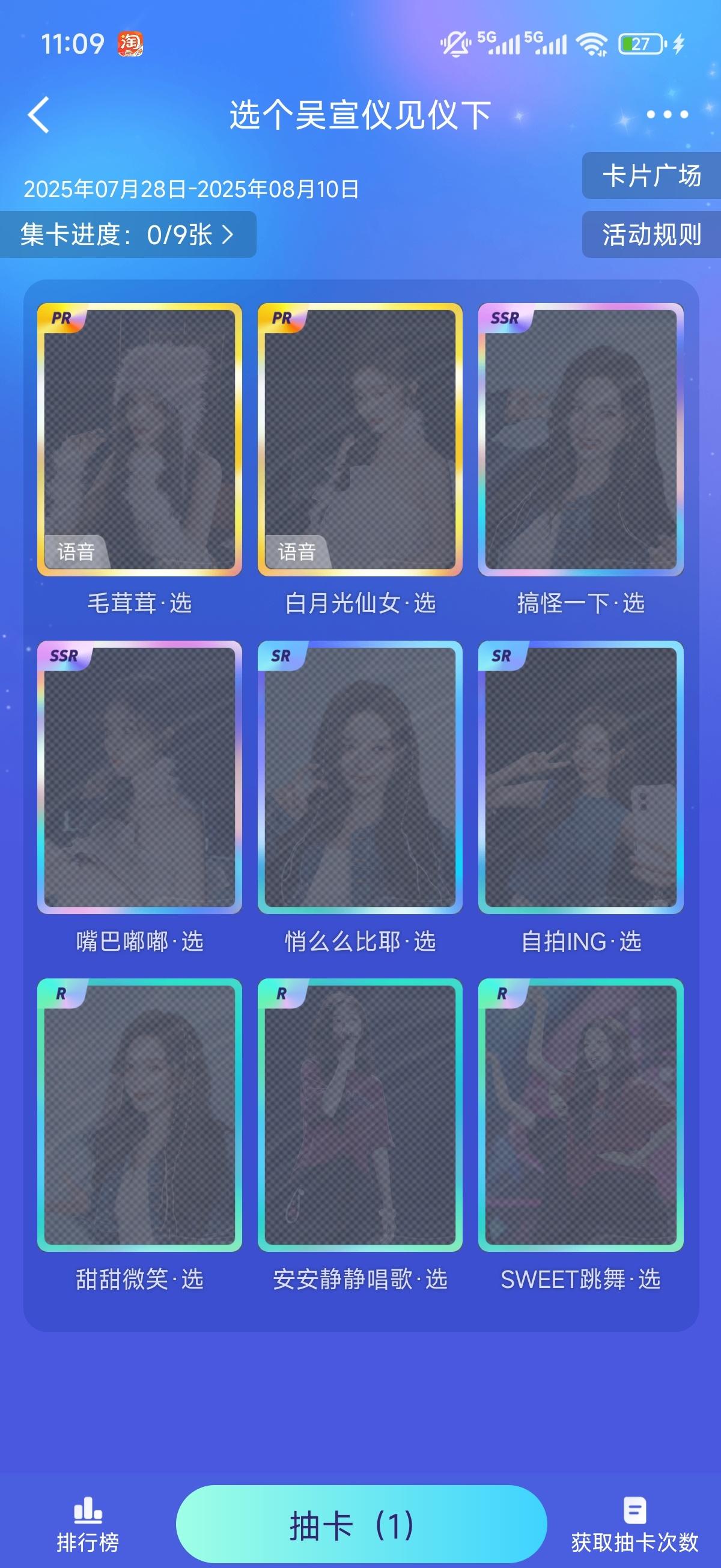721x1568 pixels.
Task: Open the SWEET跳舞·选 R card
Action: [580, 1115]
